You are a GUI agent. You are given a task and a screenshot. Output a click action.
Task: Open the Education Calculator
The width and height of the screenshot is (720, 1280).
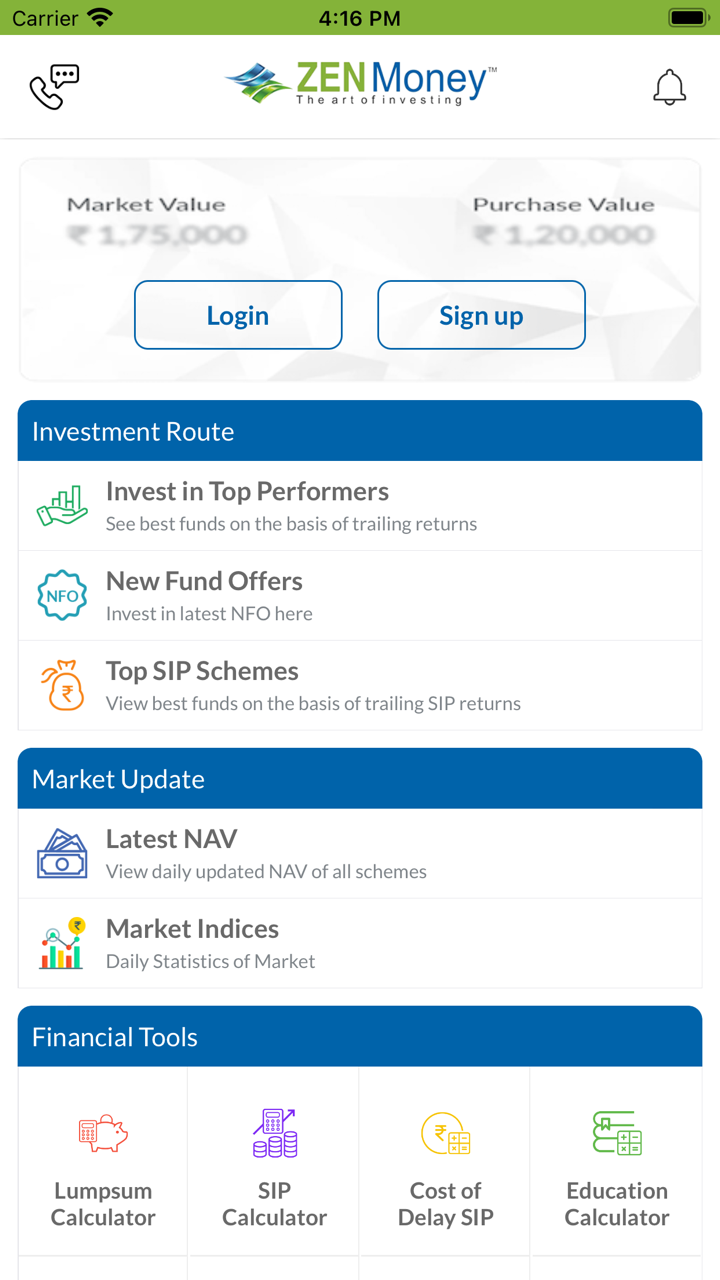(x=616, y=1165)
